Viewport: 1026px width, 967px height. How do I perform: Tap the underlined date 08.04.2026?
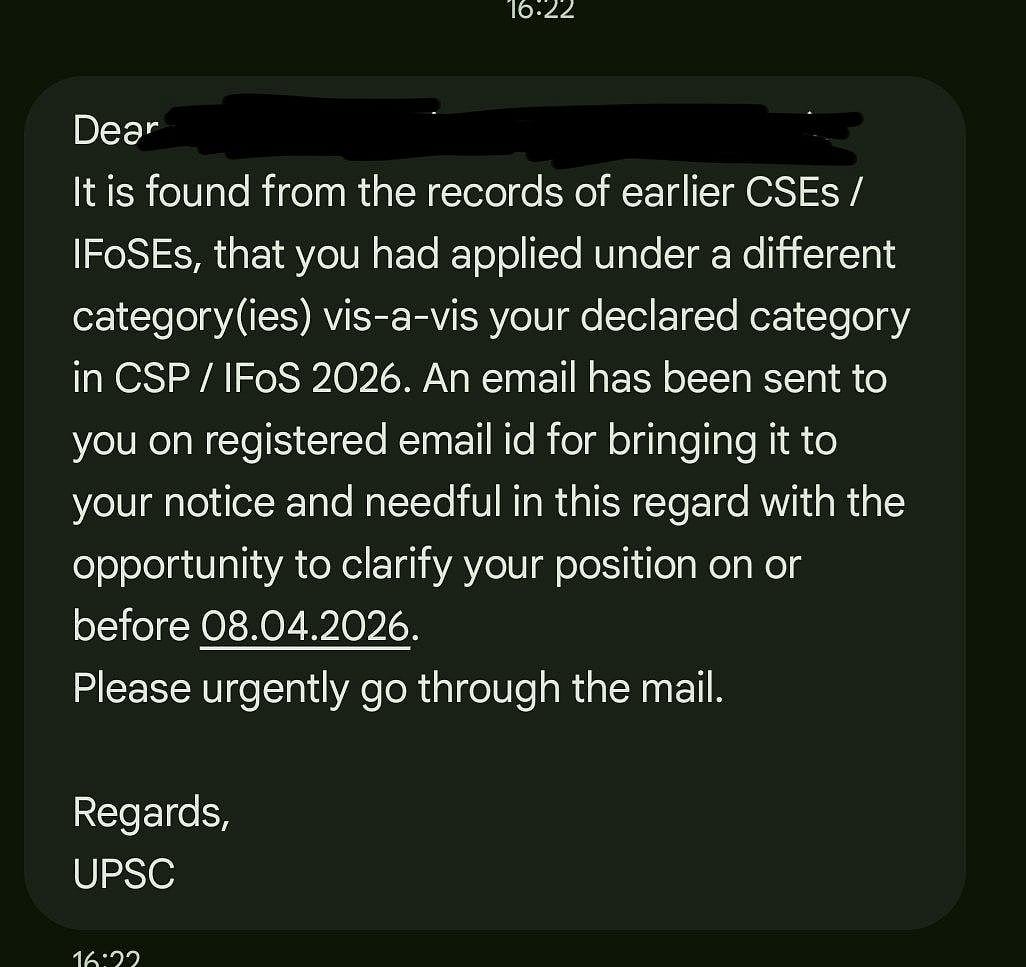coord(305,627)
